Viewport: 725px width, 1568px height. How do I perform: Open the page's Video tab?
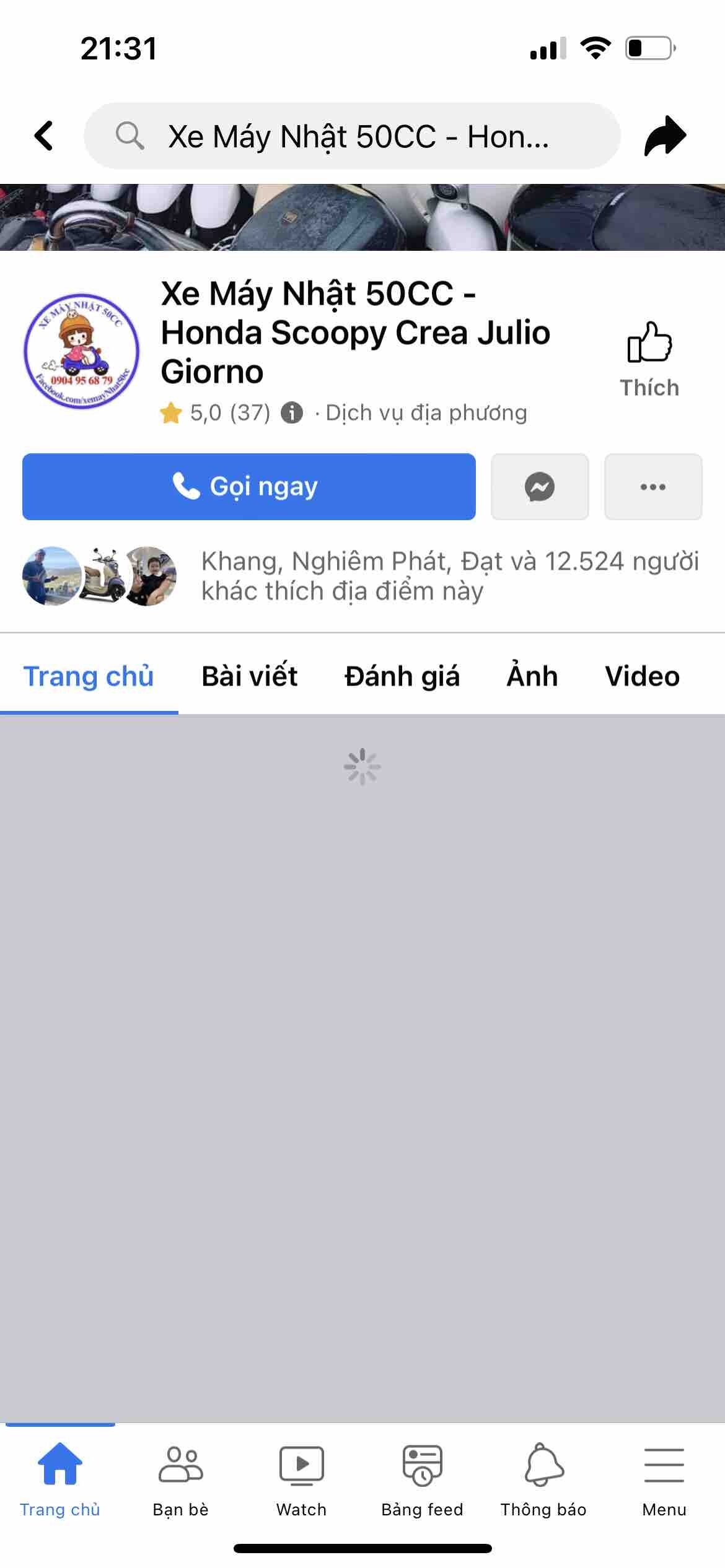(x=642, y=676)
